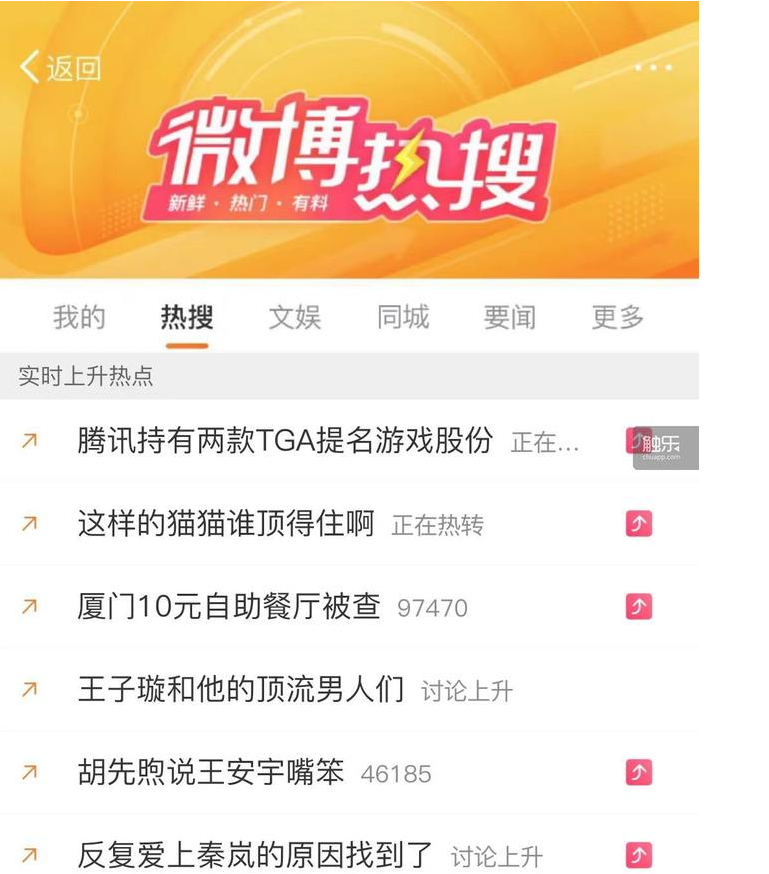Open the three-dot overflow menu icon
769x874 pixels.
coord(653,66)
